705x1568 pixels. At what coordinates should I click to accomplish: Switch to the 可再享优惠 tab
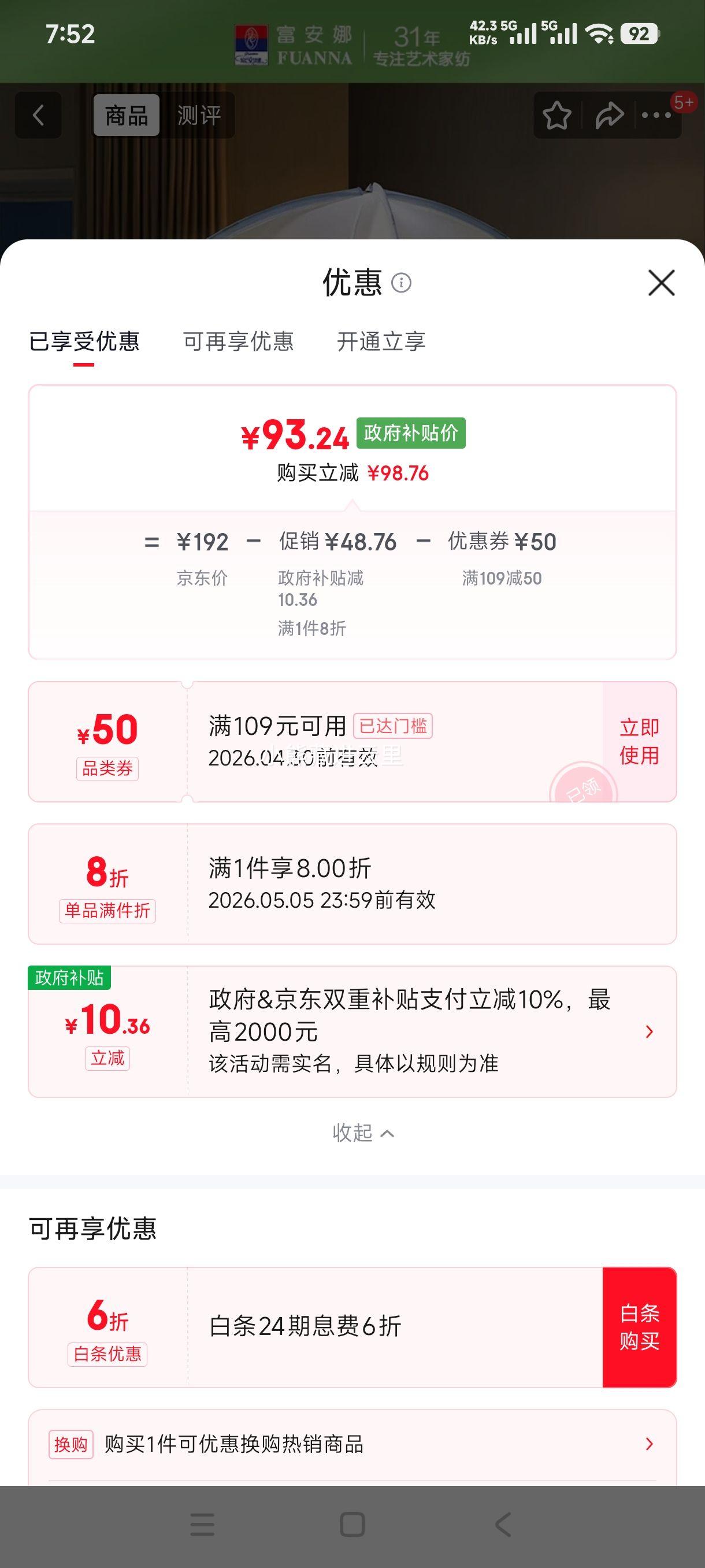click(x=238, y=342)
